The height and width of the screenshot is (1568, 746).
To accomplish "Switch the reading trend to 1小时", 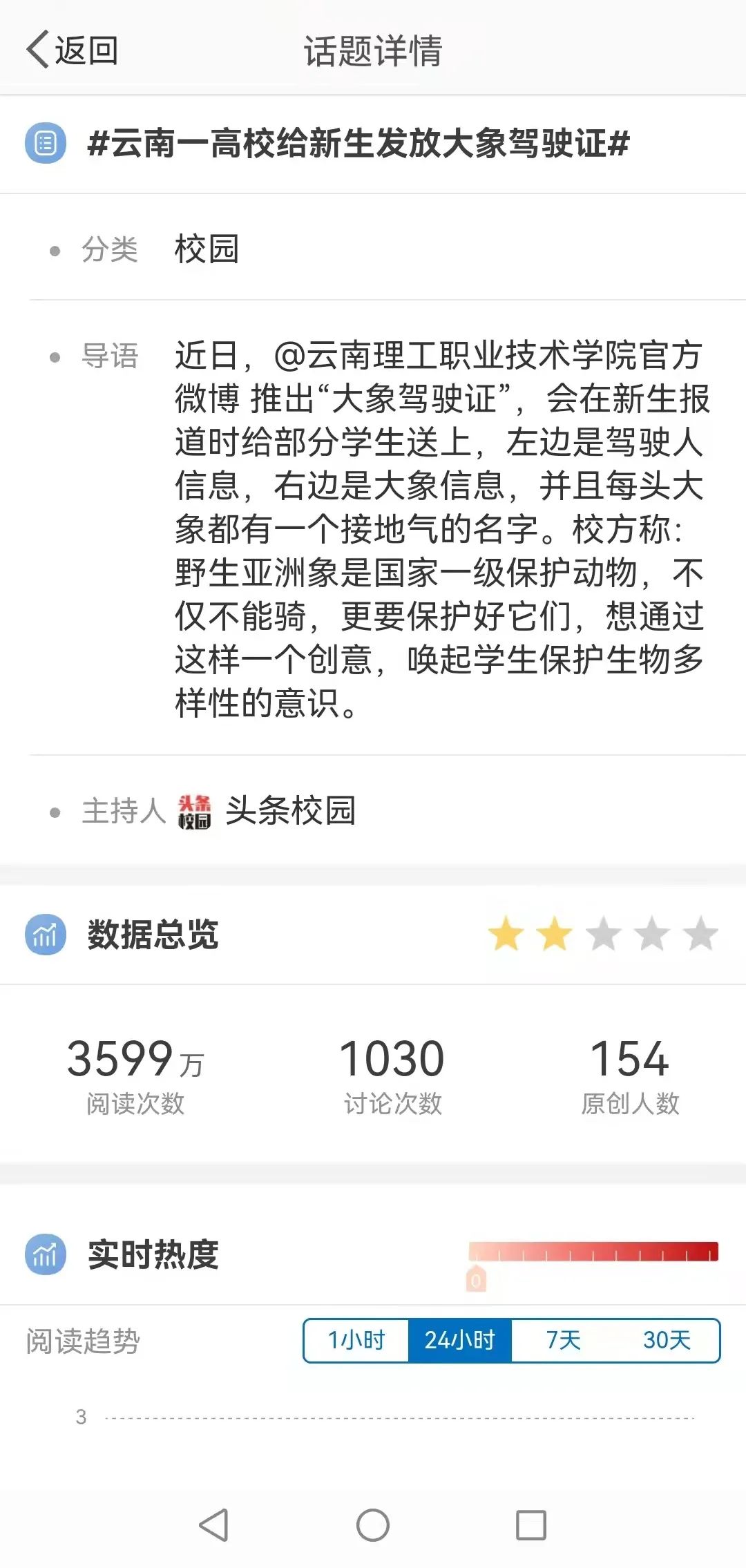I will 356,1340.
